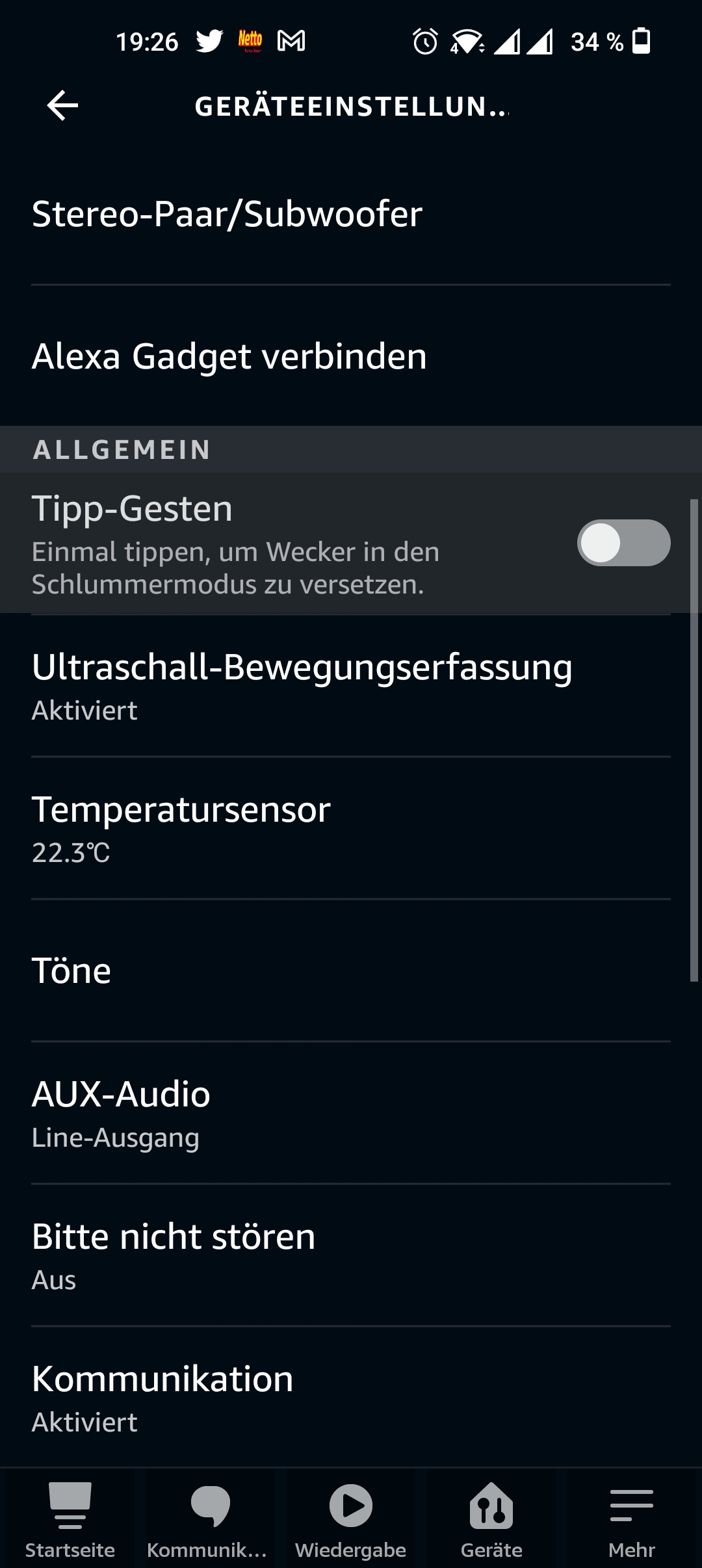This screenshot has width=702, height=1568.
Task: Switch to the Startseite tab
Action: click(x=70, y=1519)
